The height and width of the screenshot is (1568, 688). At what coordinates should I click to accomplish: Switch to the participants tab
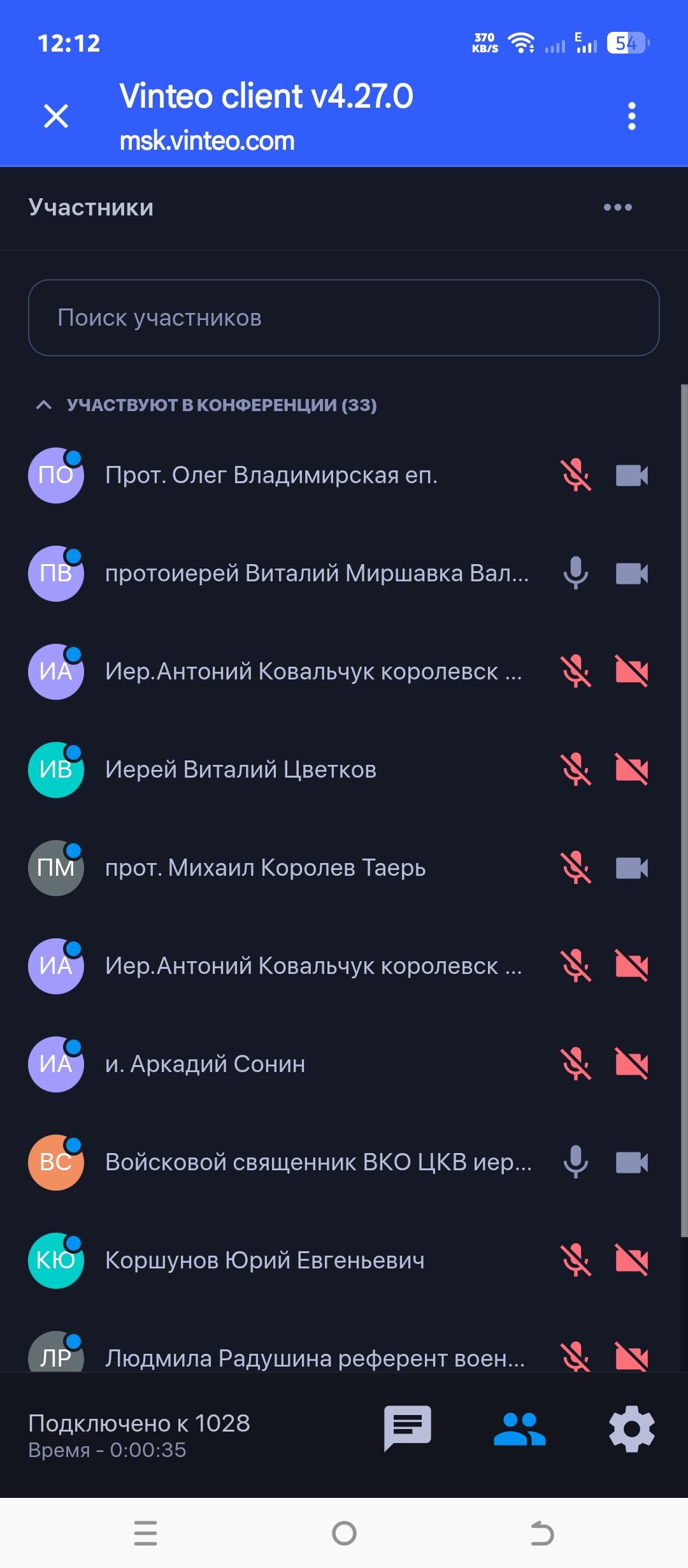[520, 1428]
